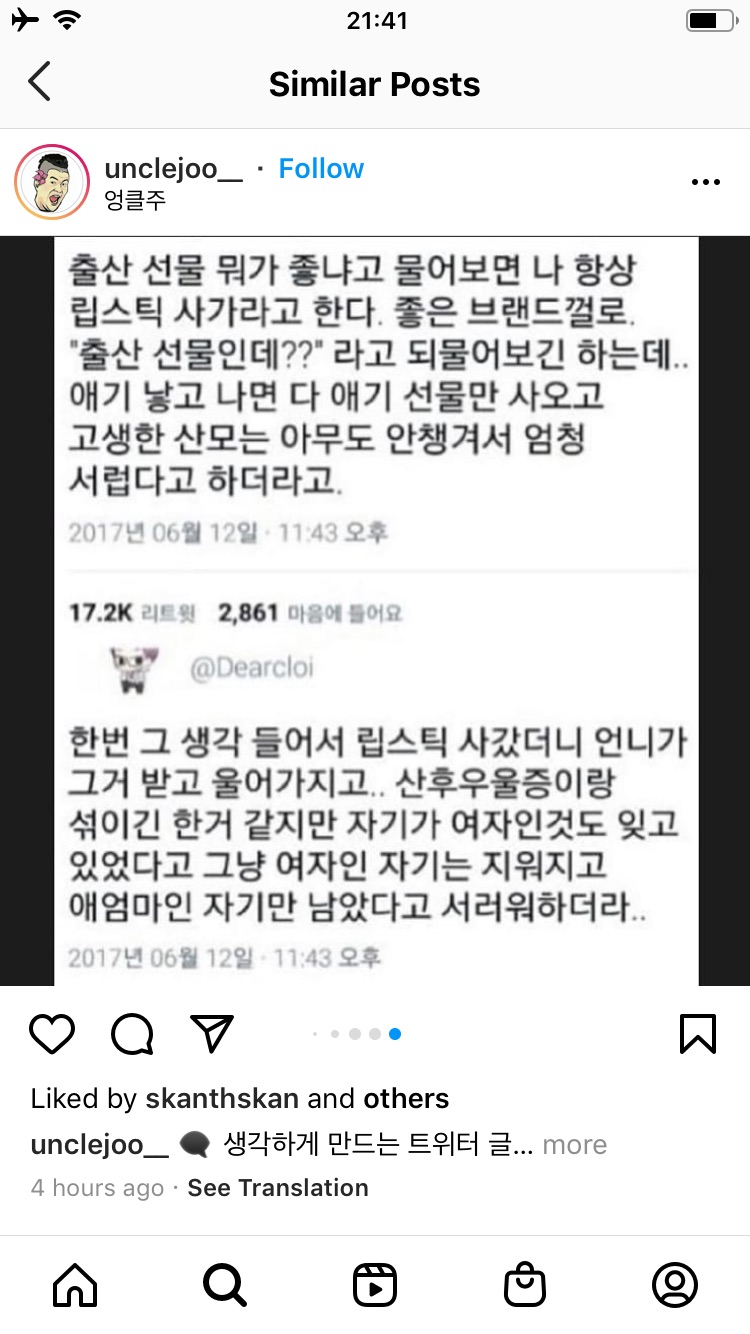The image size is (750, 1334).
Task: See Translation of the caption
Action: click(278, 1187)
